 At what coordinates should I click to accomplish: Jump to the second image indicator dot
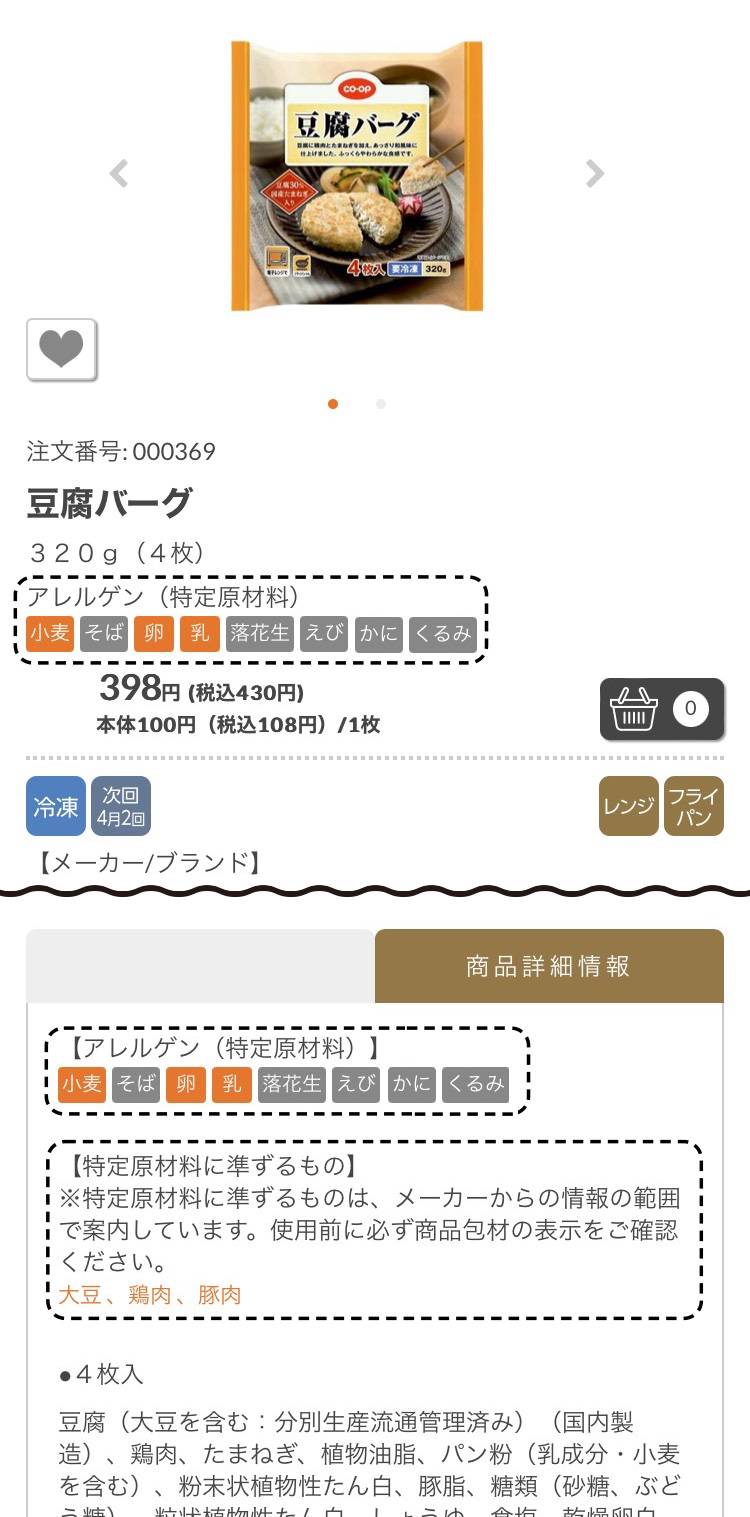point(380,404)
